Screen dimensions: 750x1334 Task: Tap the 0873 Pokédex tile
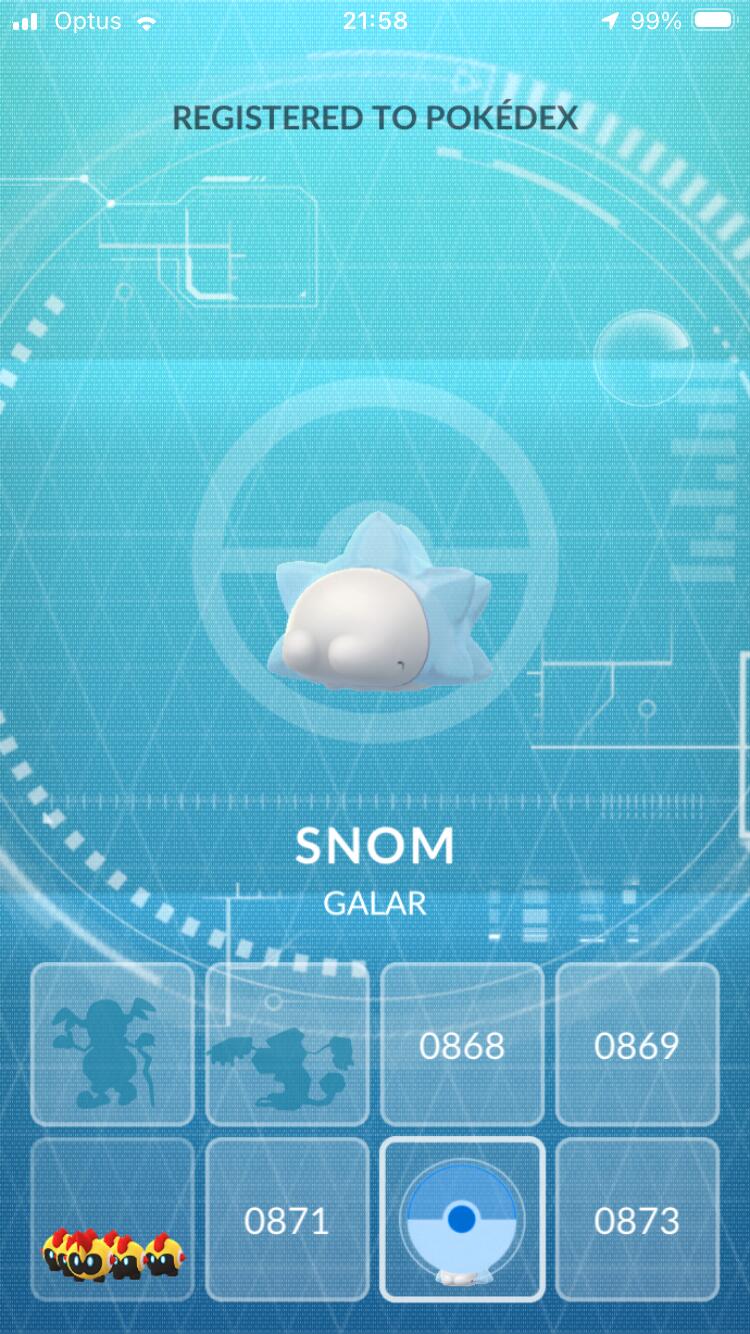coord(637,1220)
